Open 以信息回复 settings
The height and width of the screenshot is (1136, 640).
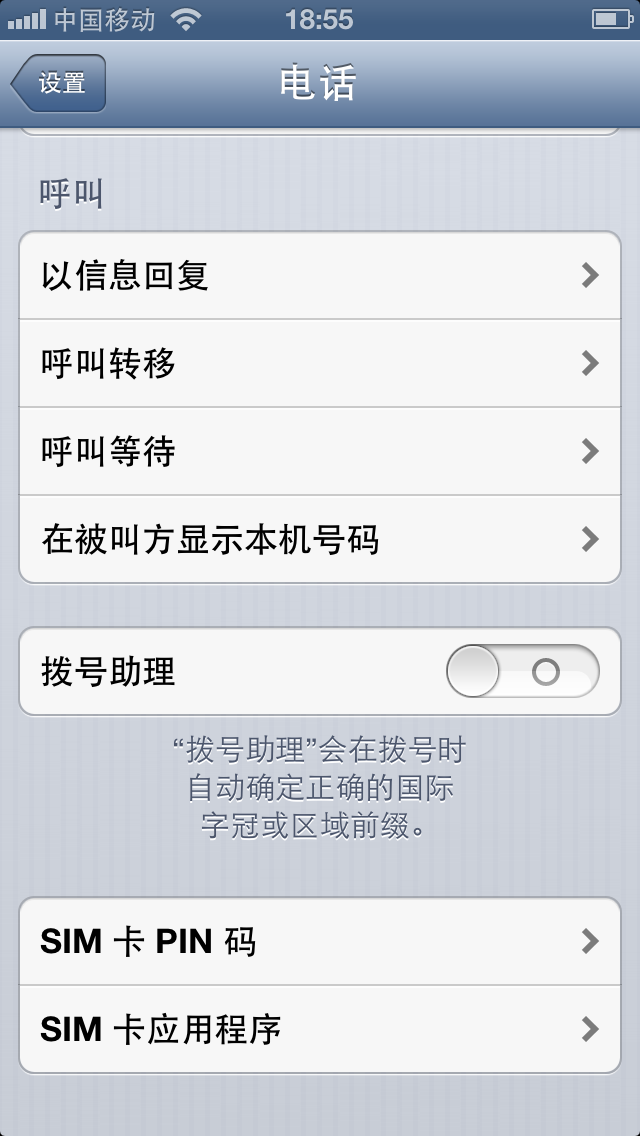coord(320,275)
